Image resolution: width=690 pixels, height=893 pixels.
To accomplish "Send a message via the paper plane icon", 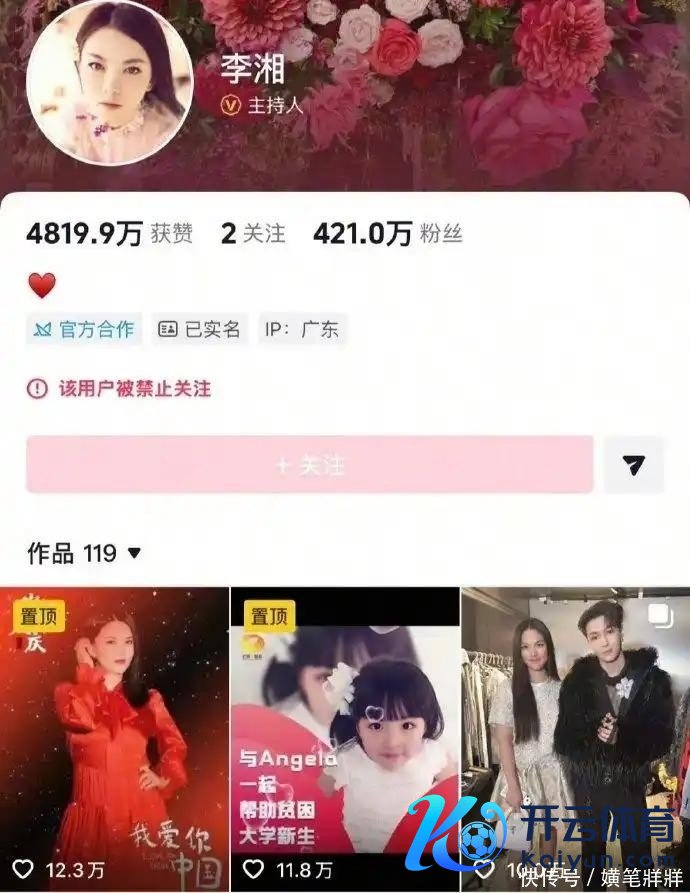I will (x=633, y=464).
